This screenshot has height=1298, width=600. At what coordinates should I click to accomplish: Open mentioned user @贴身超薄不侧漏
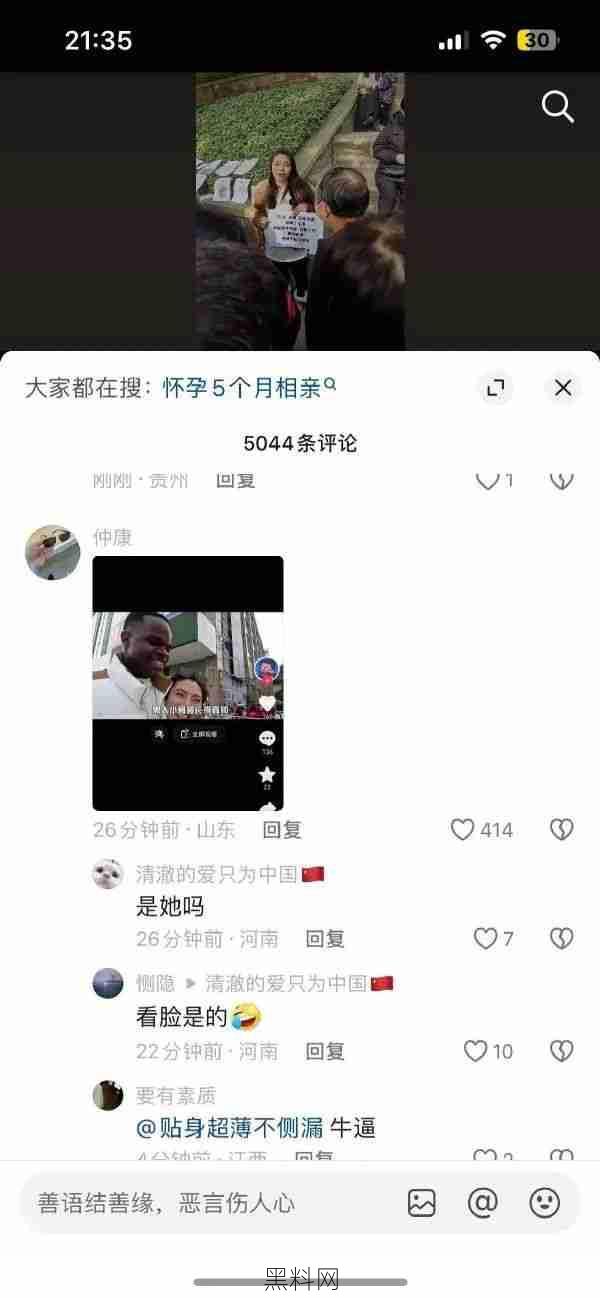229,1128
